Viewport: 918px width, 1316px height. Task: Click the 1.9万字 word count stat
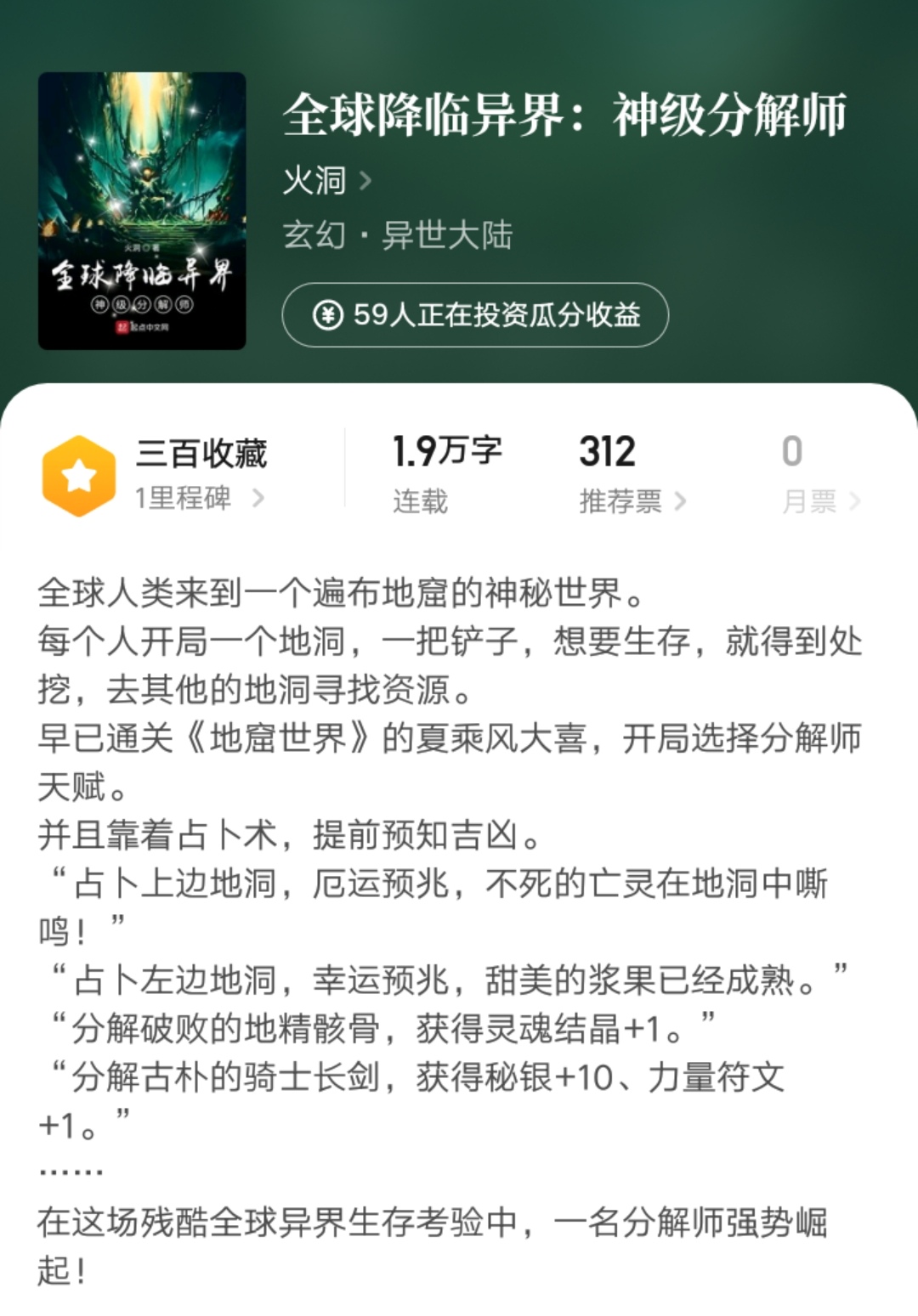click(x=447, y=451)
